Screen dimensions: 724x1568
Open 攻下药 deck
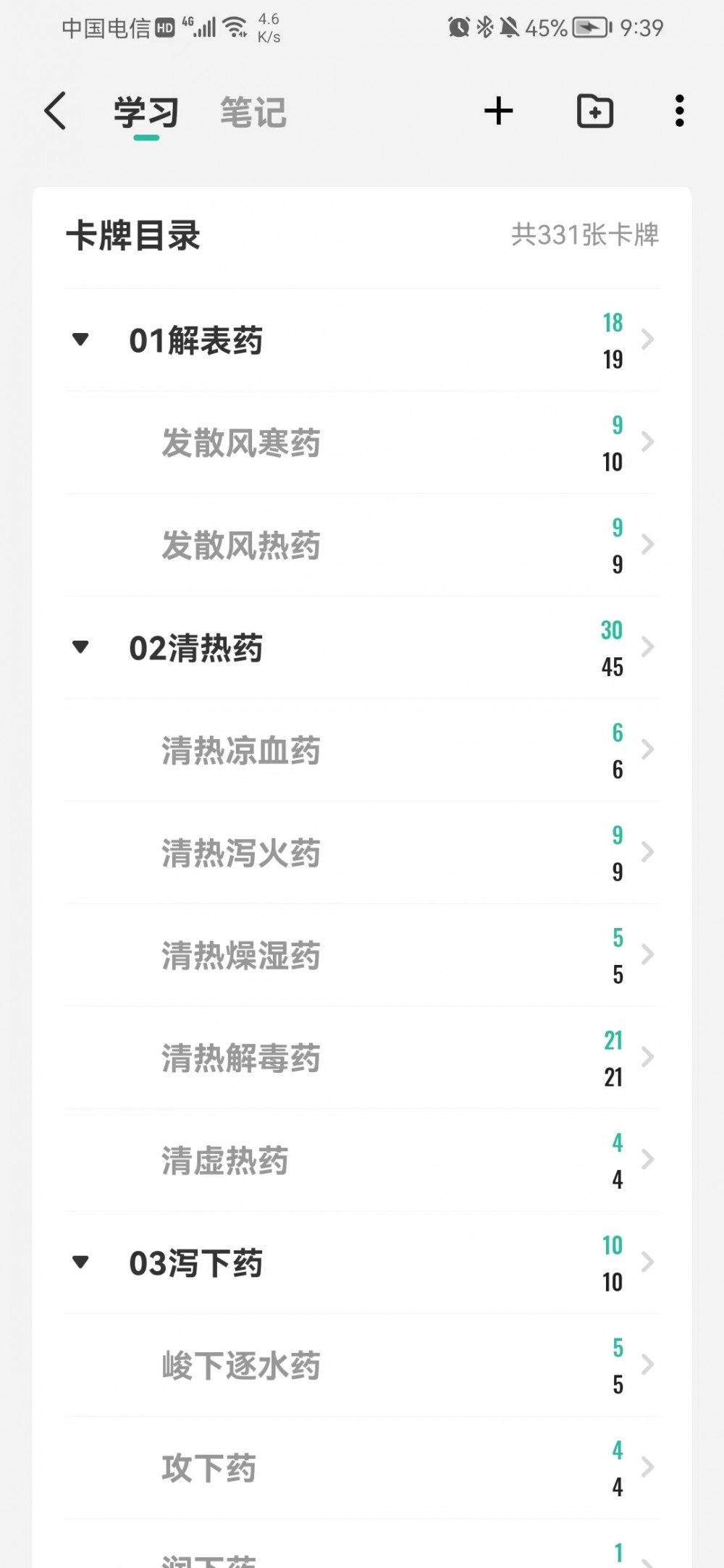click(362, 1469)
